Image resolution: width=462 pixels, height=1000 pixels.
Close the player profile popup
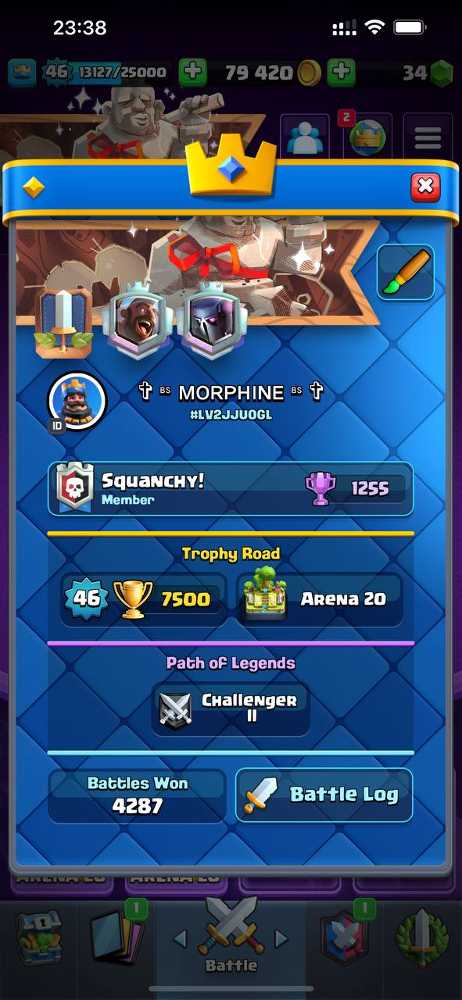pyautogui.click(x=425, y=188)
